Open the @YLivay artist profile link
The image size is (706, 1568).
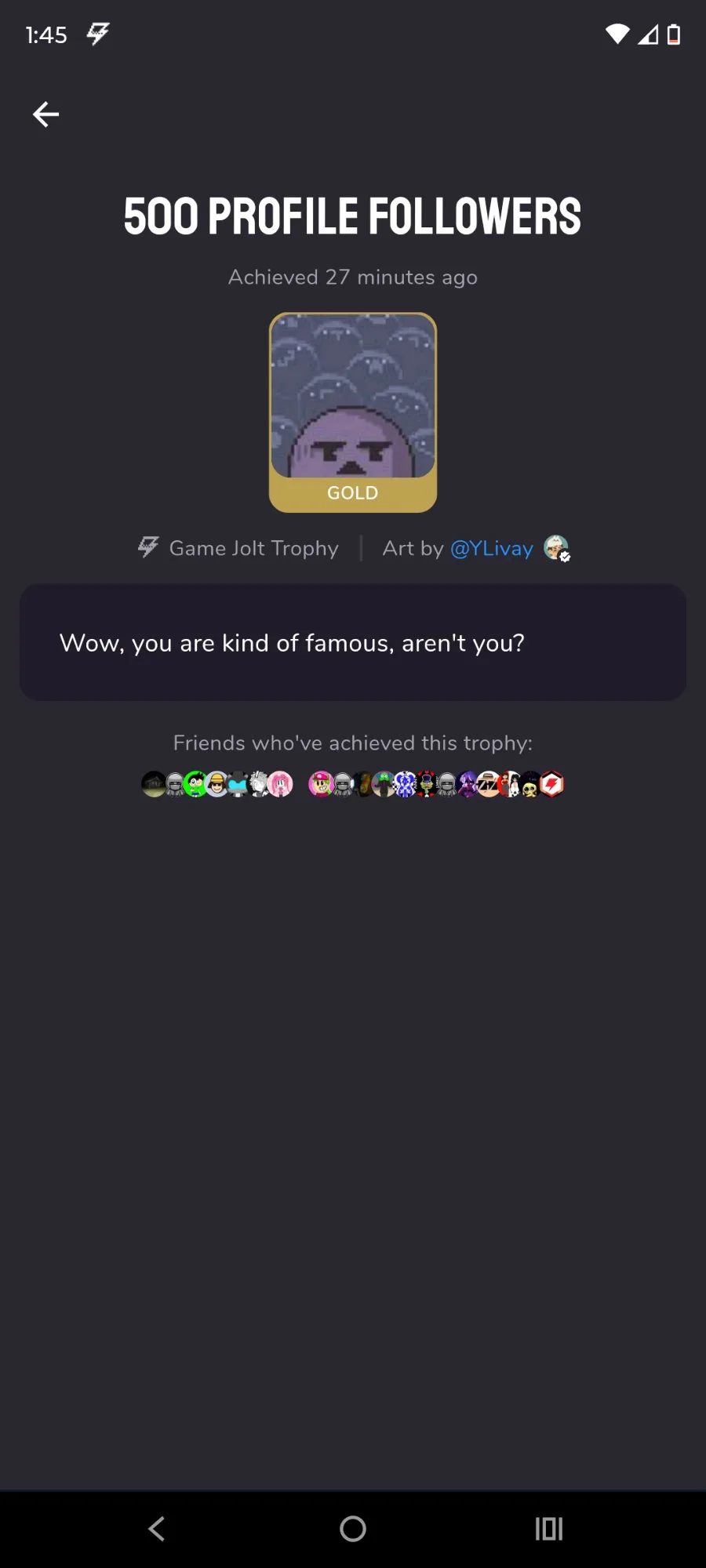pos(492,548)
